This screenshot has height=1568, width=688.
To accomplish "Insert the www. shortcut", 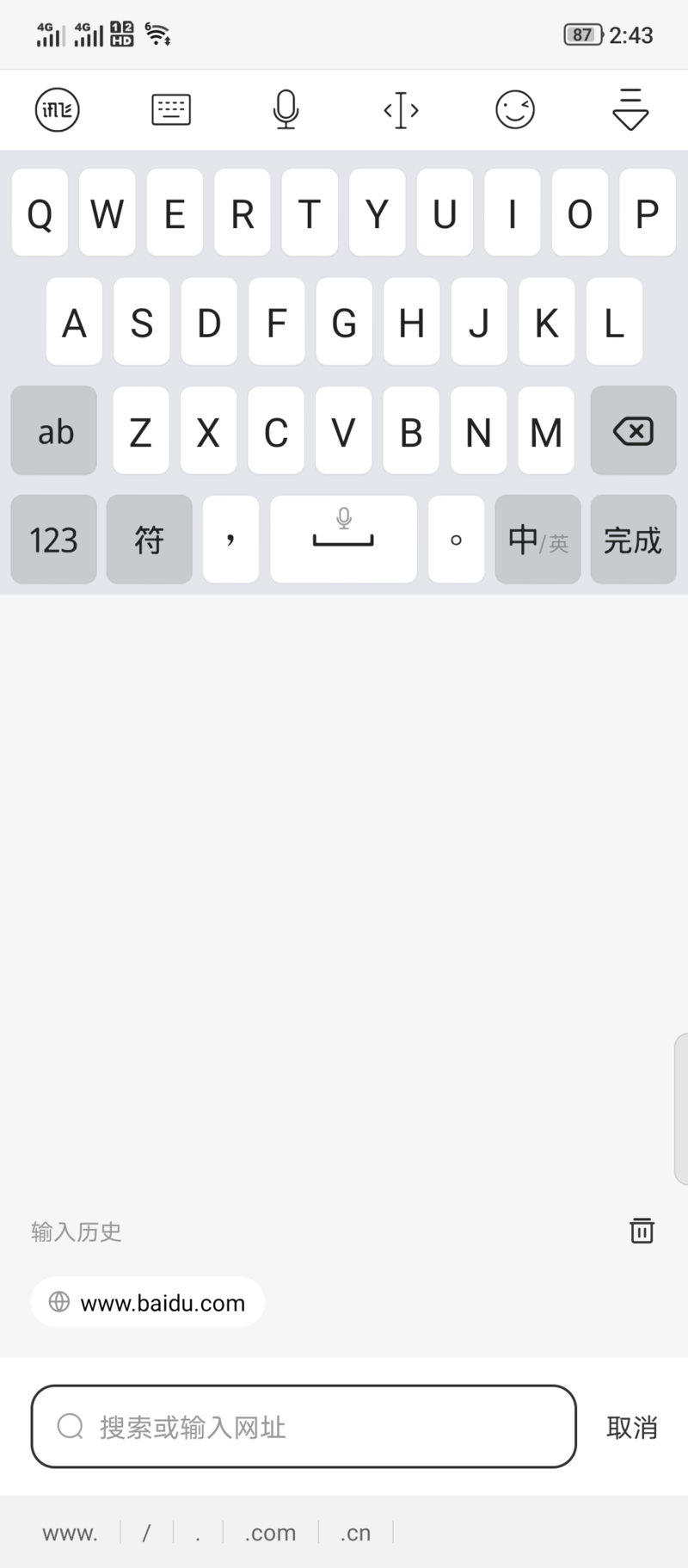I will (x=70, y=1533).
